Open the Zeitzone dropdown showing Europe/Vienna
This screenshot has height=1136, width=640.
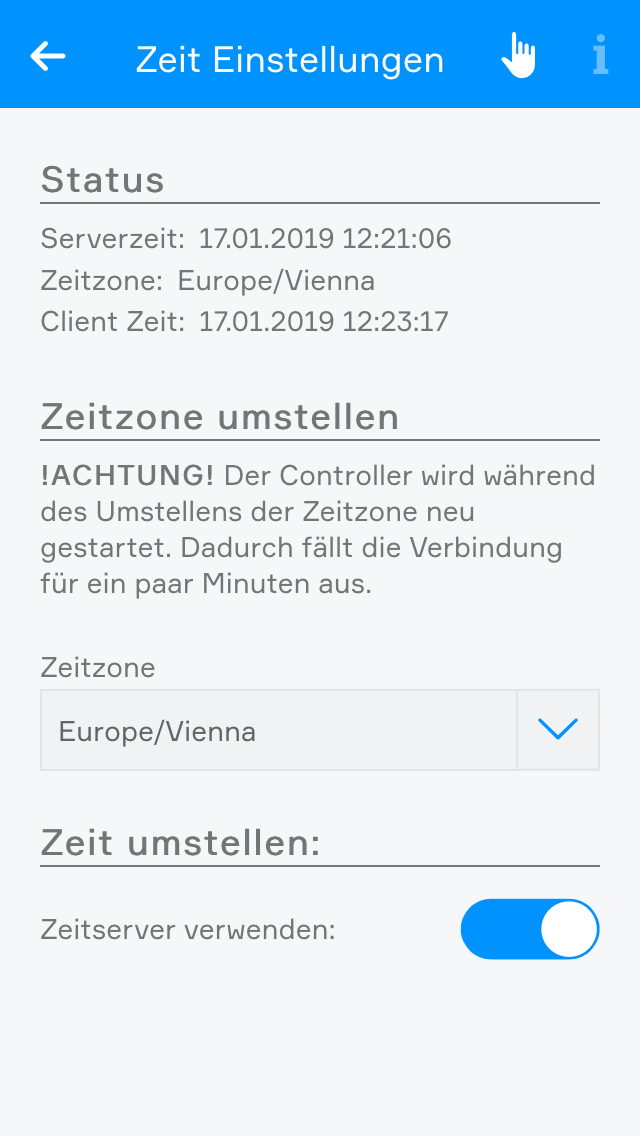pyautogui.click(x=320, y=730)
